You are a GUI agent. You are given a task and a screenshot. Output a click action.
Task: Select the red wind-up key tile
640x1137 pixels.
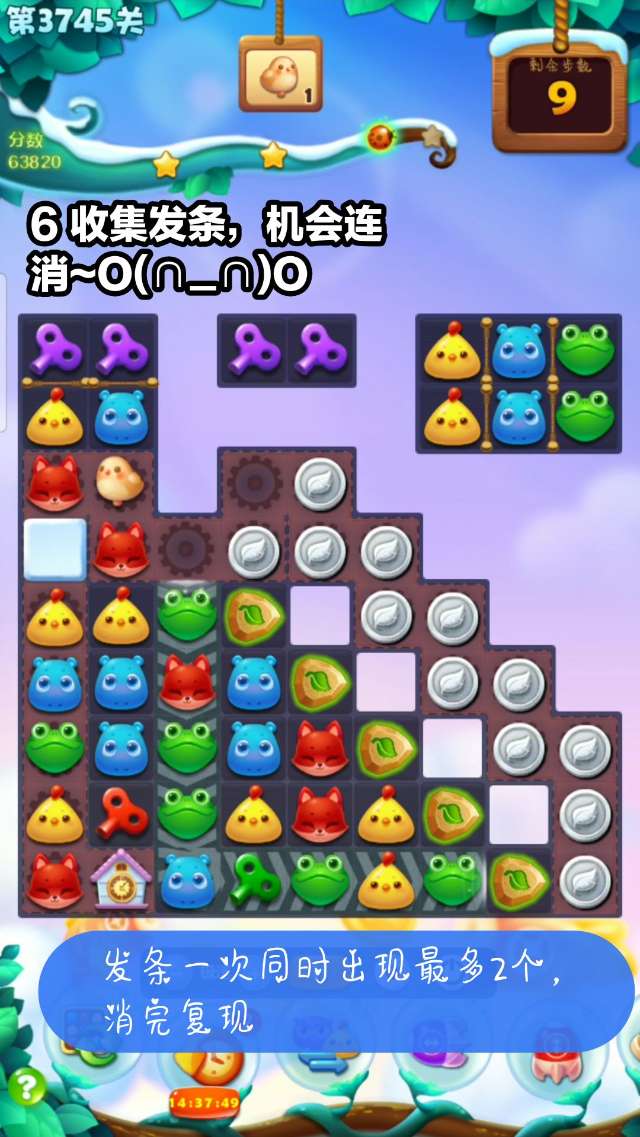pos(120,814)
